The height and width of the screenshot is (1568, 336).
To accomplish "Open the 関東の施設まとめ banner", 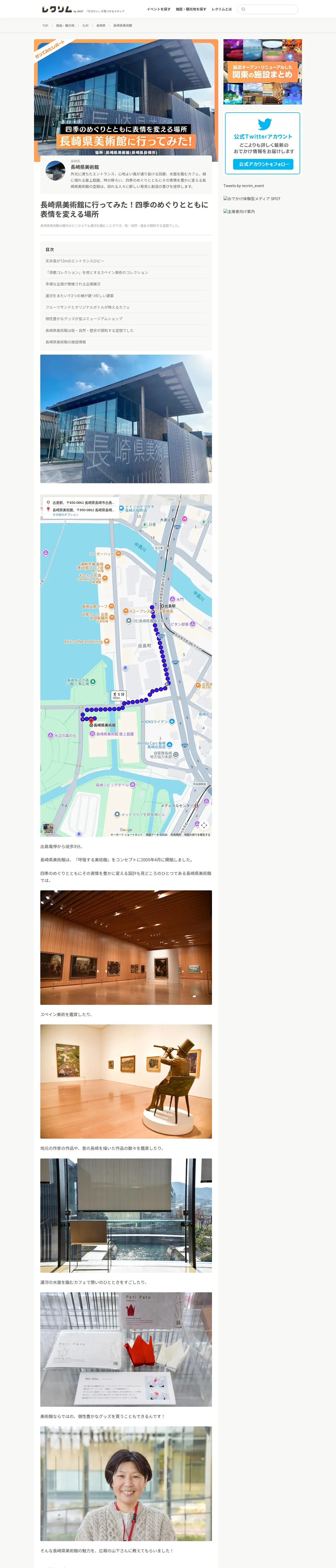I will [x=262, y=72].
